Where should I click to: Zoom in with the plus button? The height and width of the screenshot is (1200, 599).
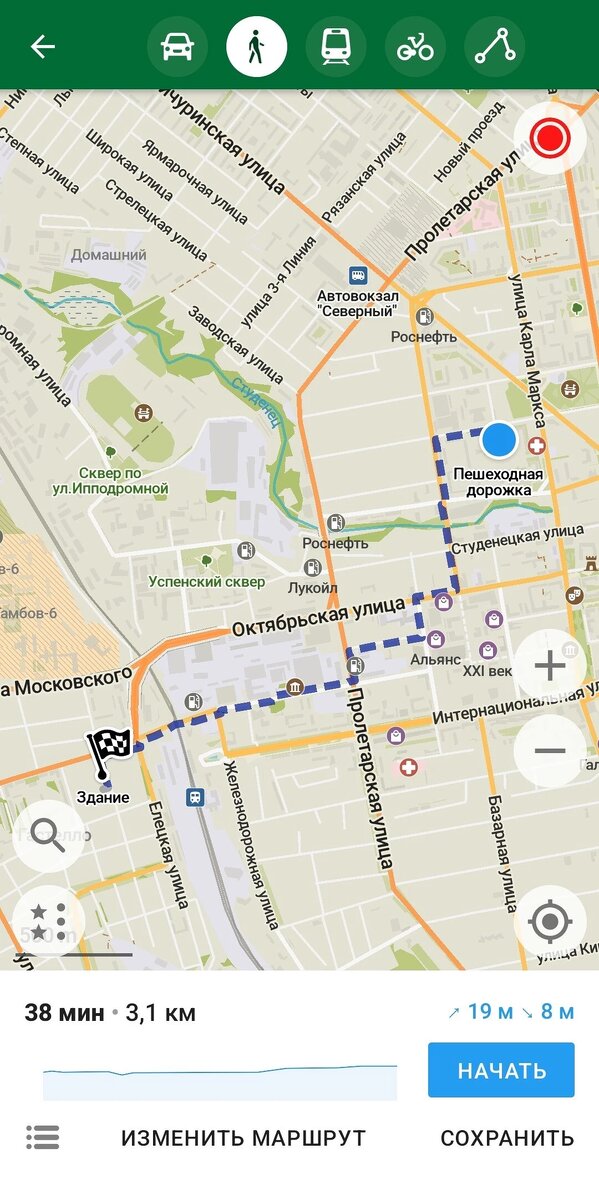pos(550,665)
